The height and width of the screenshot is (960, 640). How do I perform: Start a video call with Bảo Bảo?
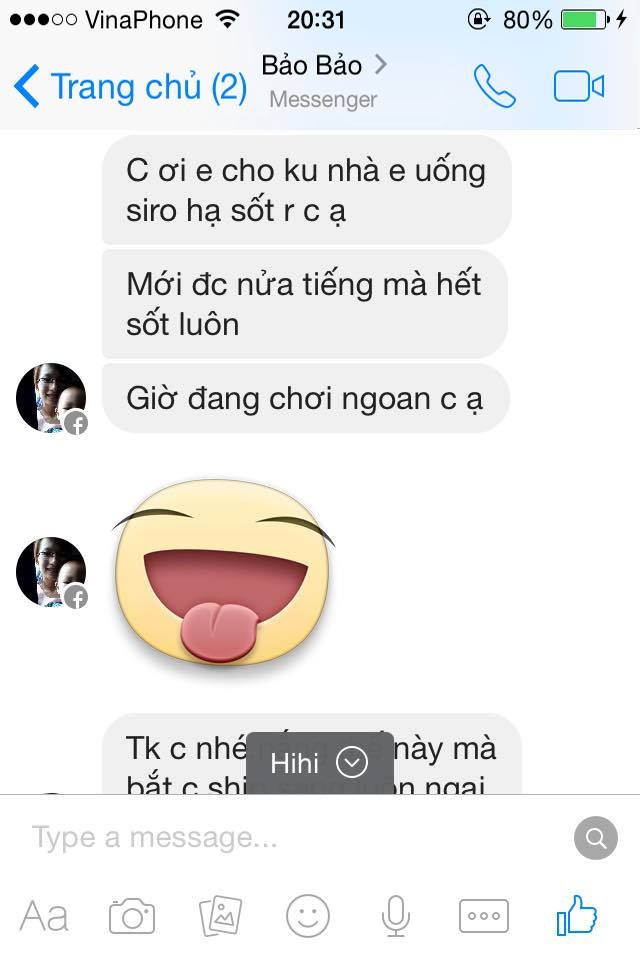579,87
